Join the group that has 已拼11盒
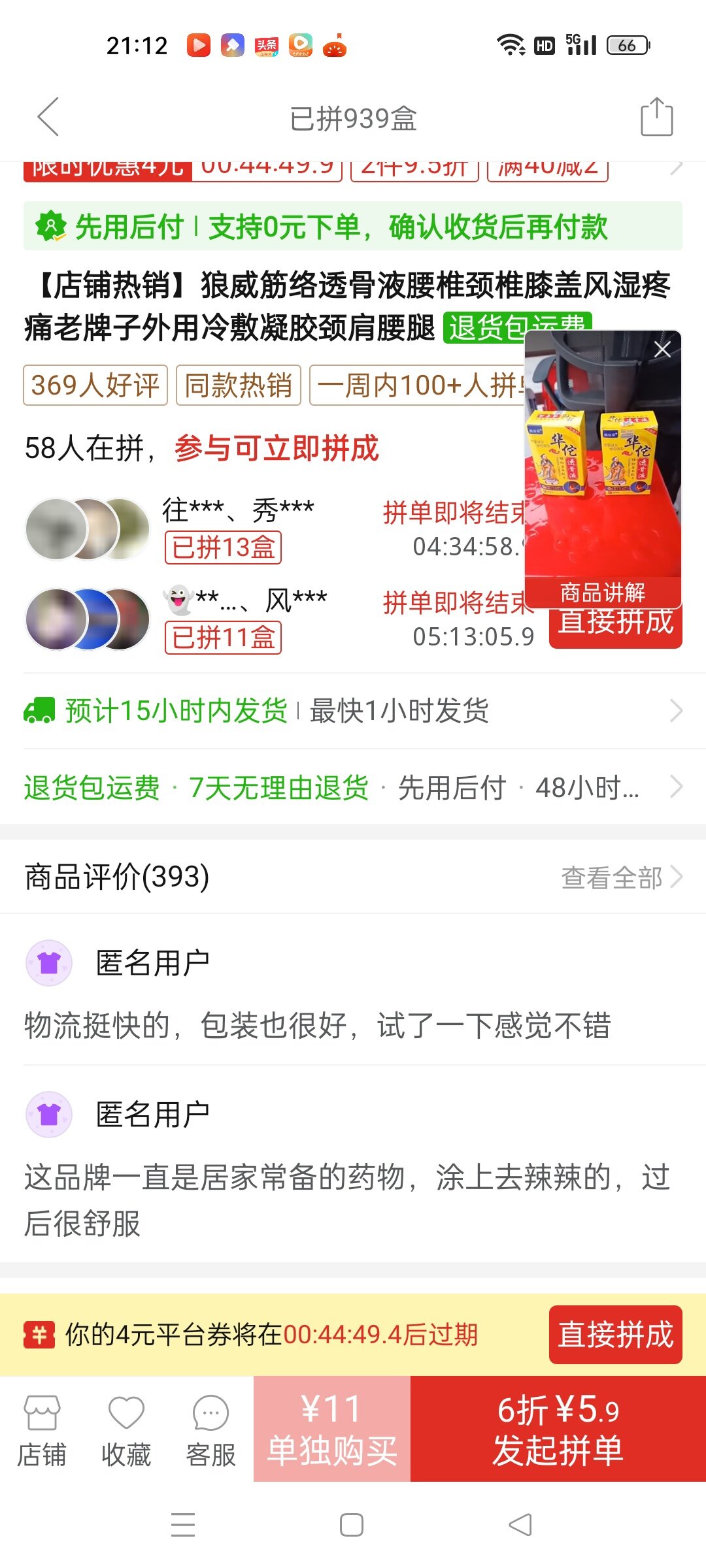The image size is (706, 1568). coord(615,625)
